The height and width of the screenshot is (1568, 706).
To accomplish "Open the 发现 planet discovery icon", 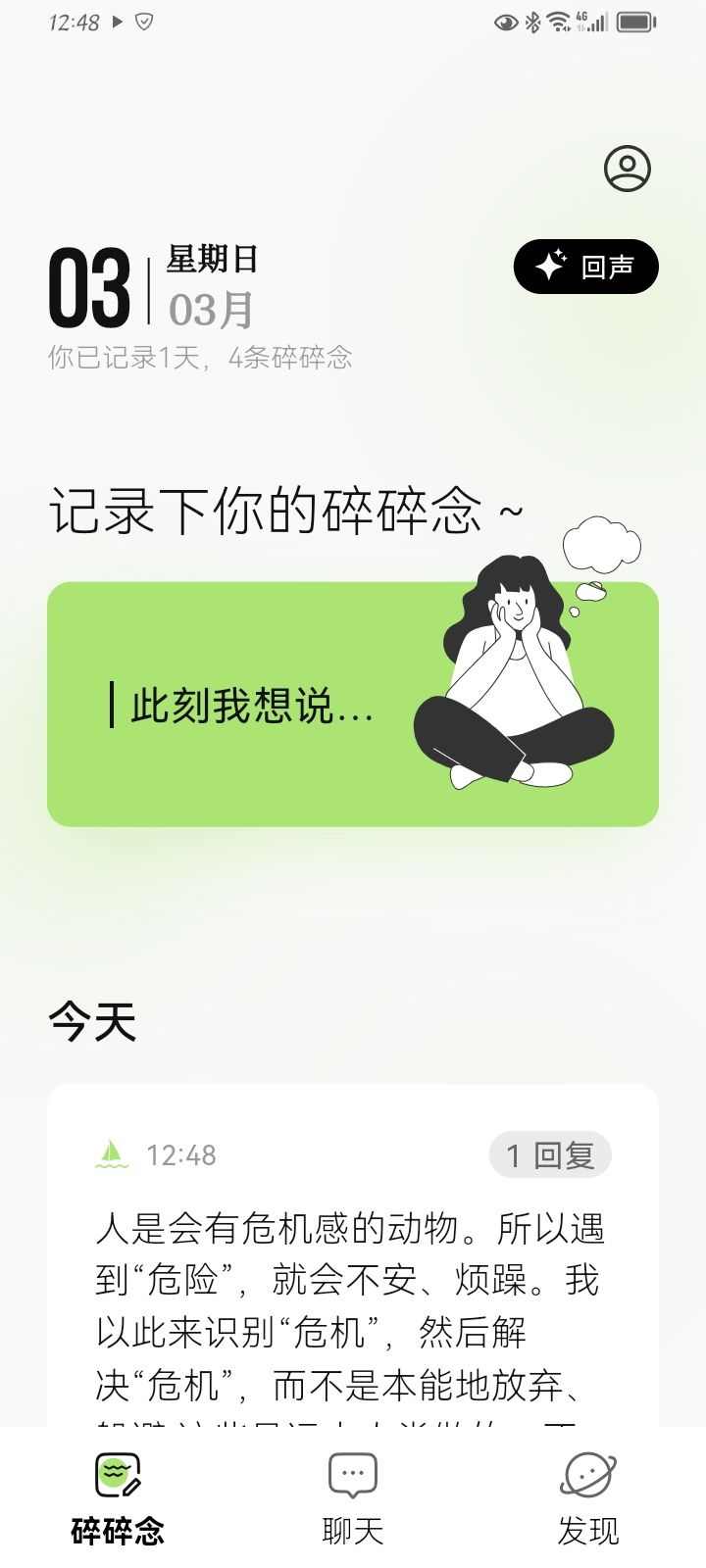I will (586, 1472).
